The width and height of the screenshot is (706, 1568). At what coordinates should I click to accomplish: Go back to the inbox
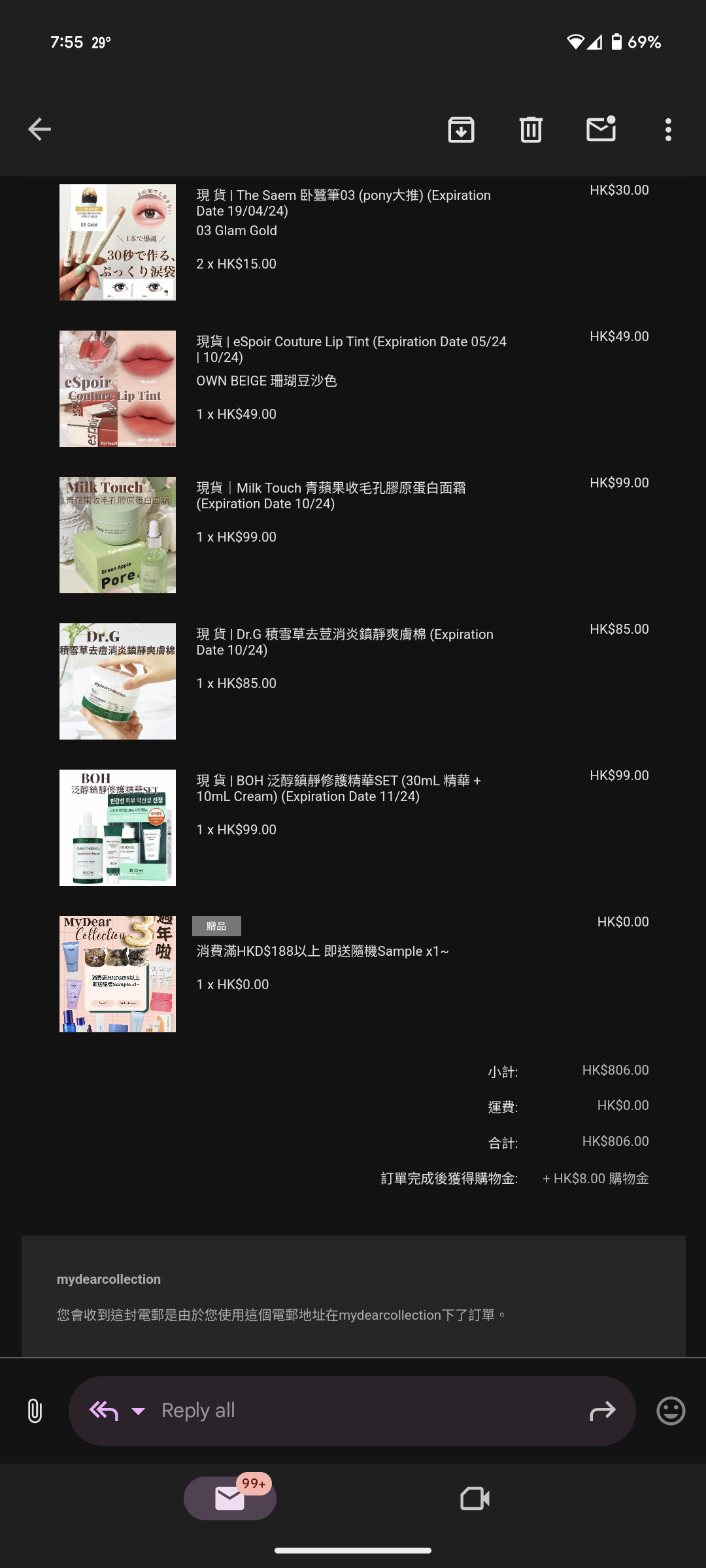39,129
